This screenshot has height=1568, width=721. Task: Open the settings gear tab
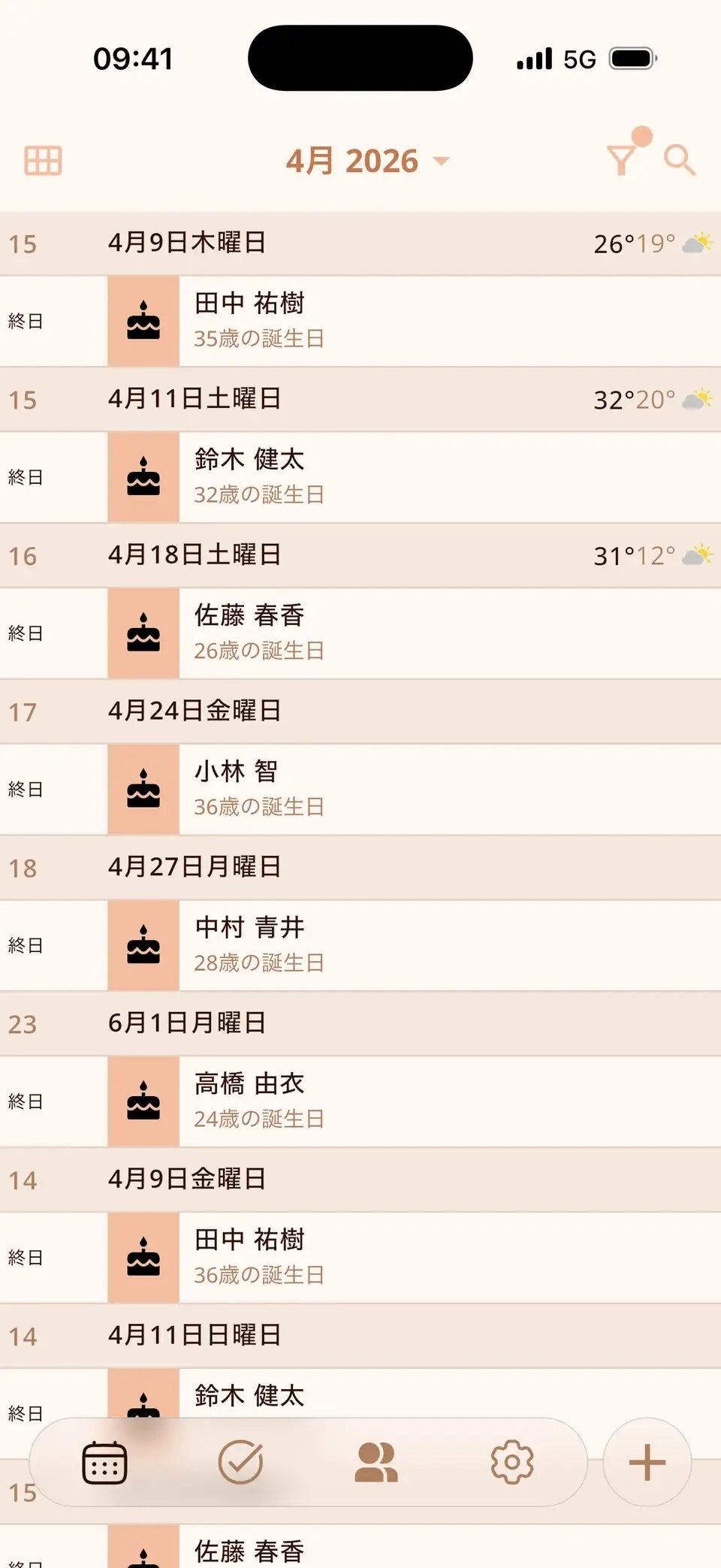click(x=512, y=1462)
